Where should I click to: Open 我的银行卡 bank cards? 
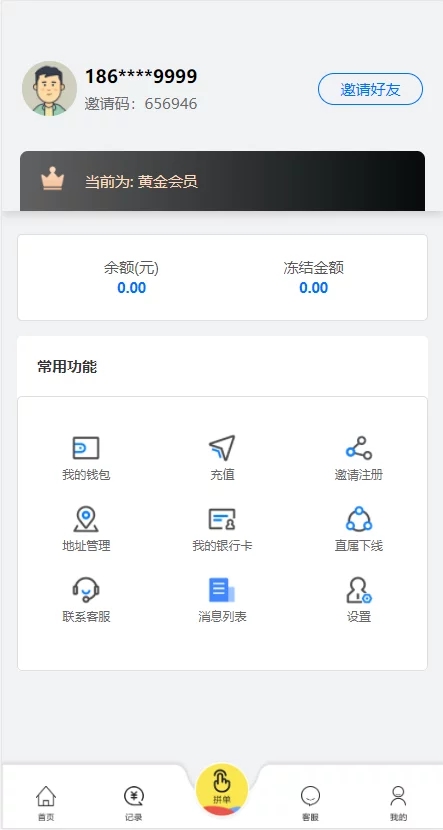click(222, 529)
